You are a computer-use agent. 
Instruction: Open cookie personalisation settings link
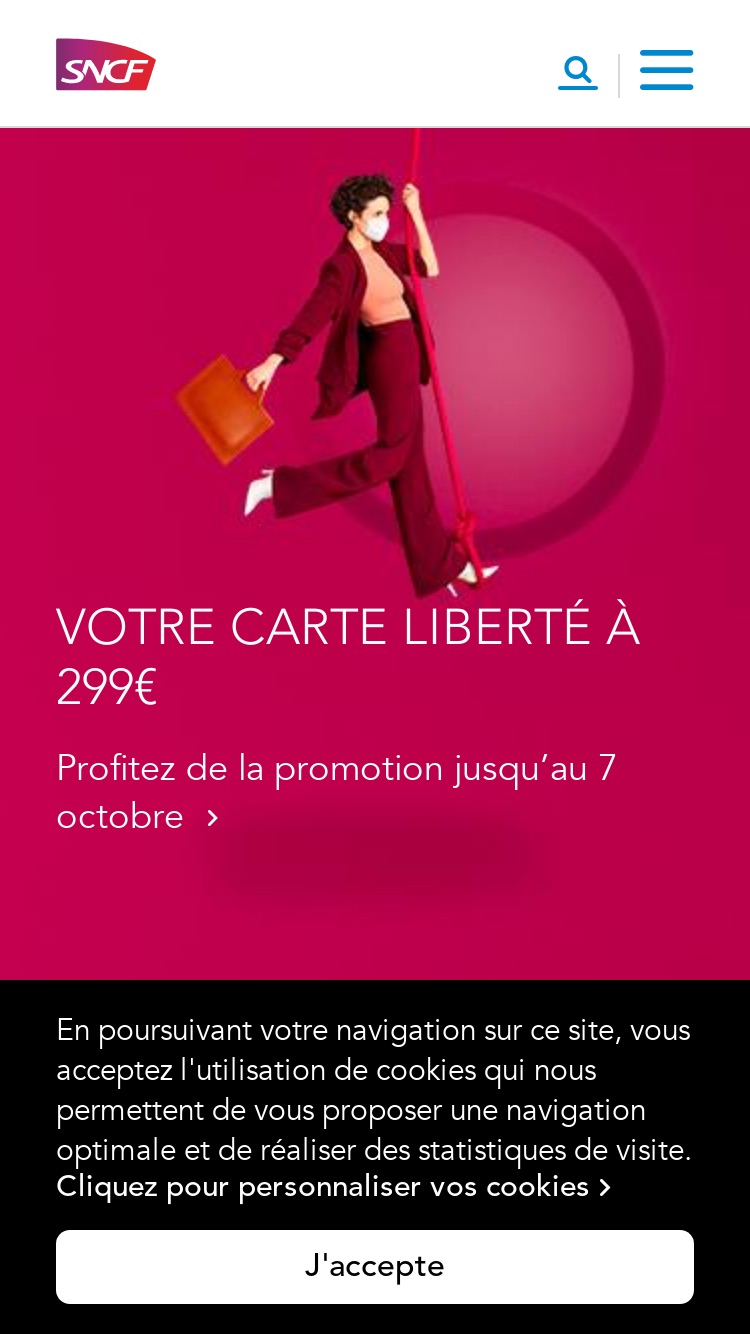pyautogui.click(x=333, y=1187)
